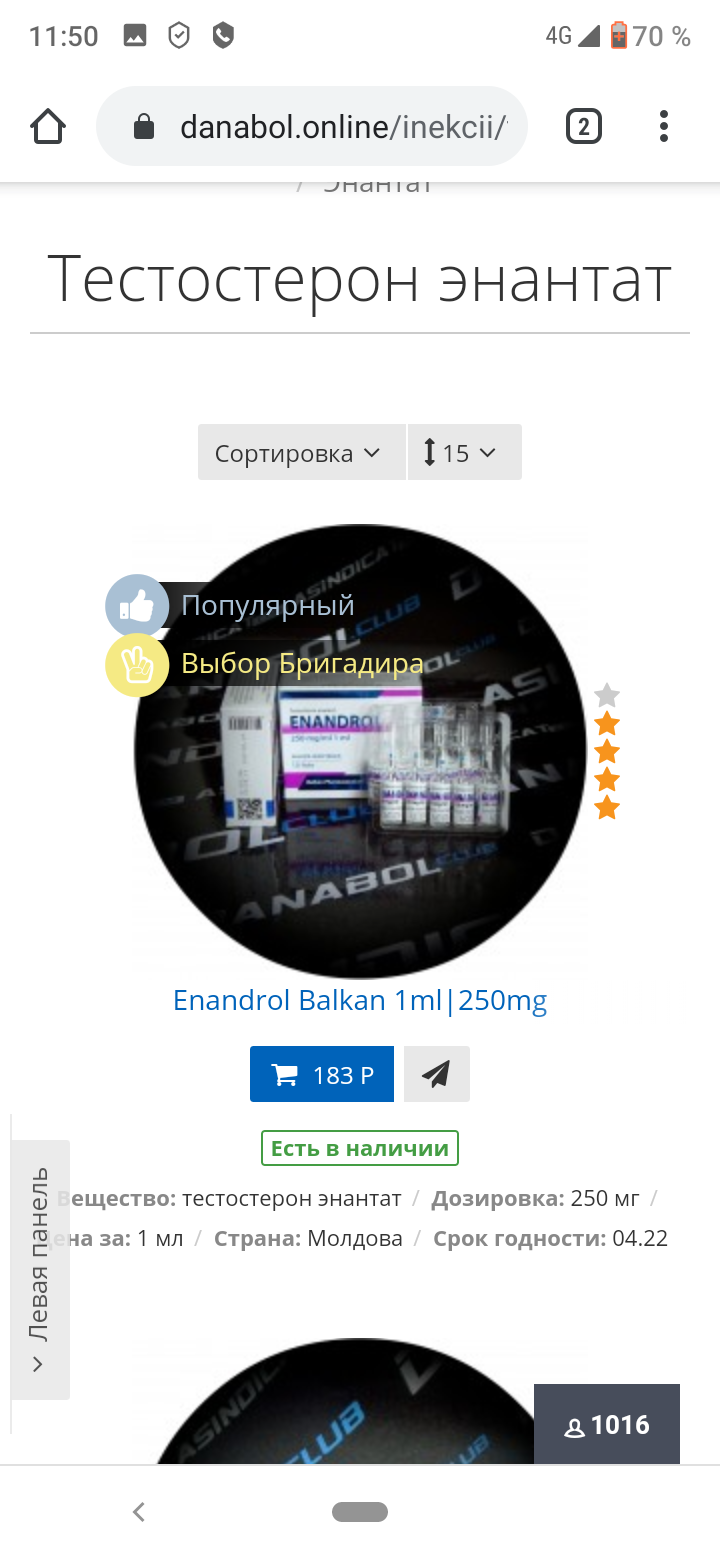Add Enandrol to cart for 183 Р
720x1560 pixels.
pos(322,1075)
